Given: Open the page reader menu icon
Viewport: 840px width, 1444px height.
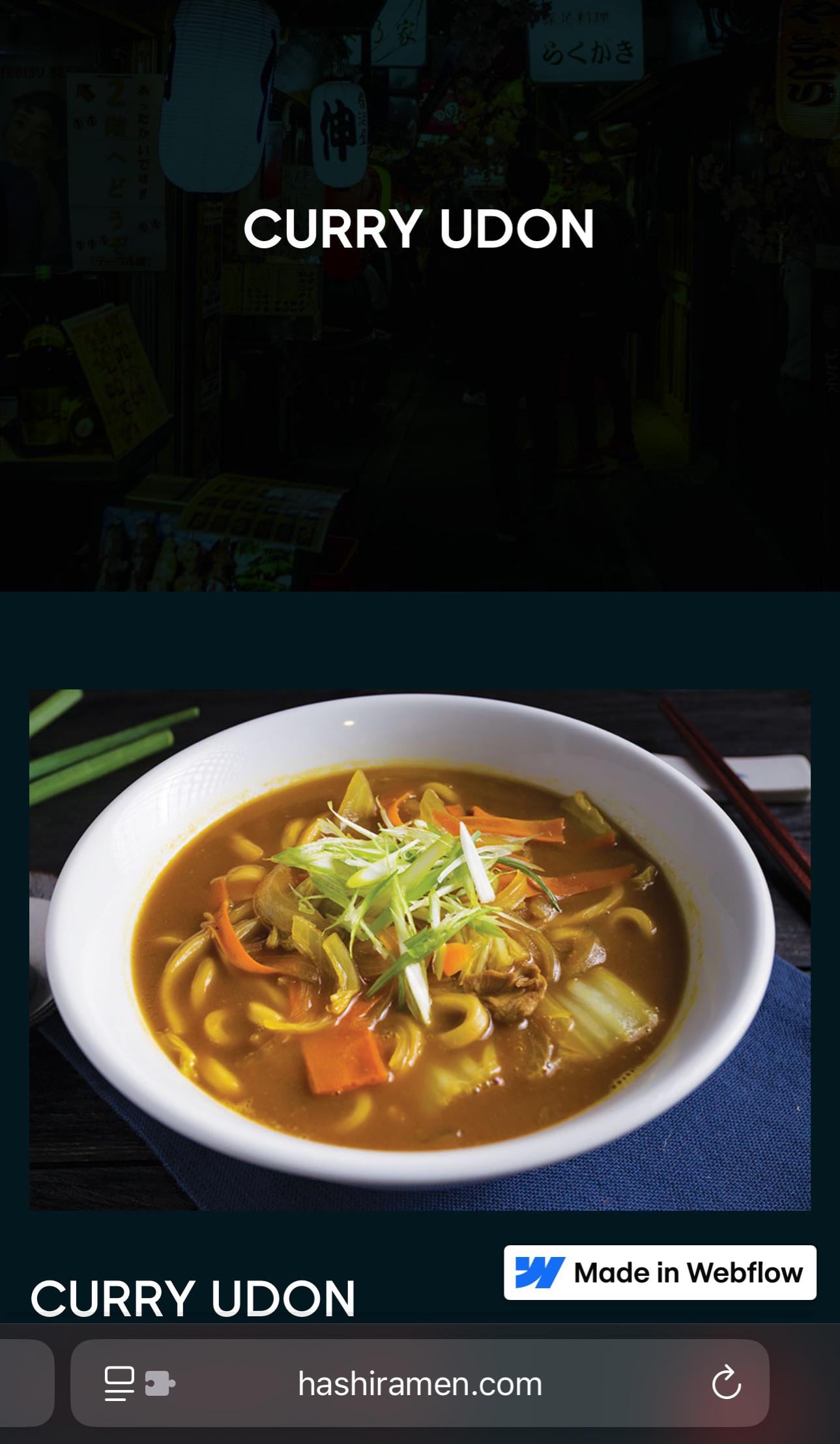Looking at the screenshot, I should [x=119, y=1383].
